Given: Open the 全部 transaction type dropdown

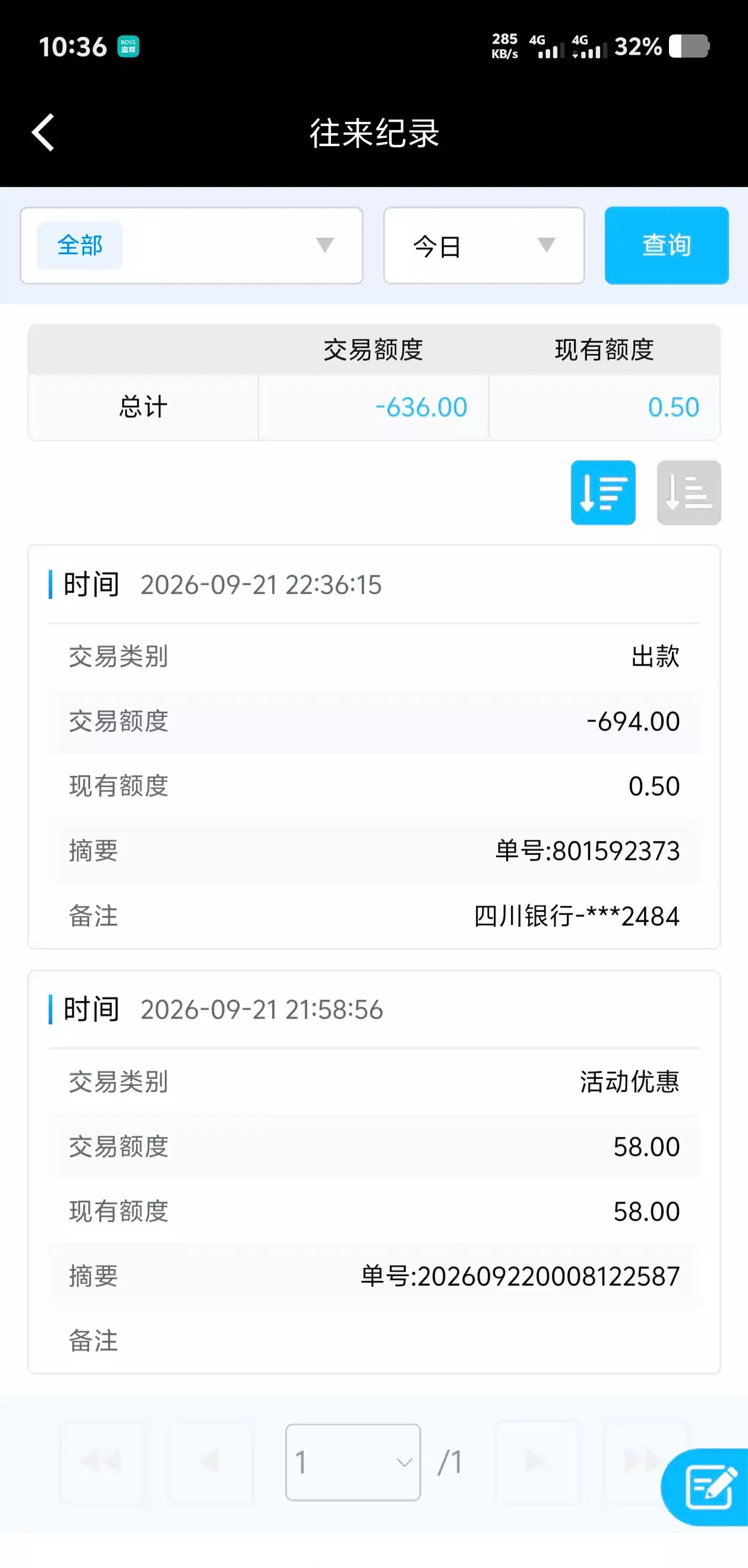Looking at the screenshot, I should (x=192, y=245).
